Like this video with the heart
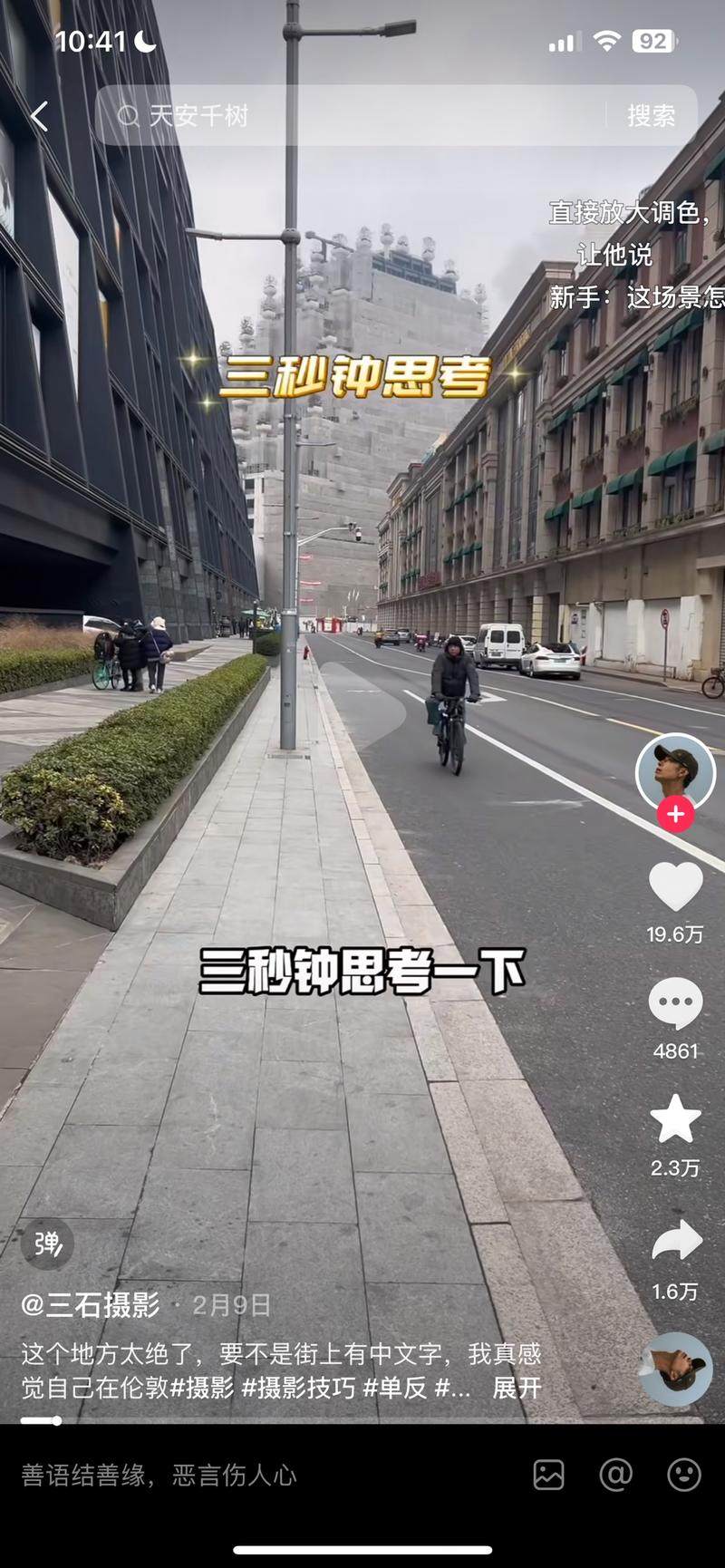 [675, 886]
